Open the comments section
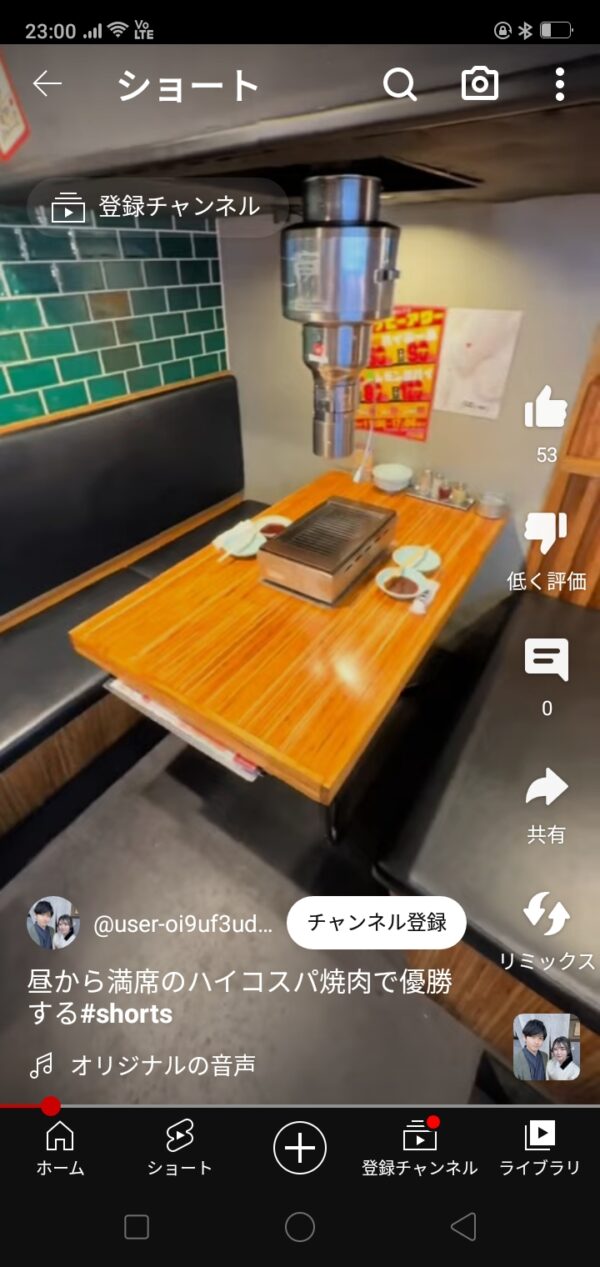The image size is (600, 1267). click(x=546, y=661)
